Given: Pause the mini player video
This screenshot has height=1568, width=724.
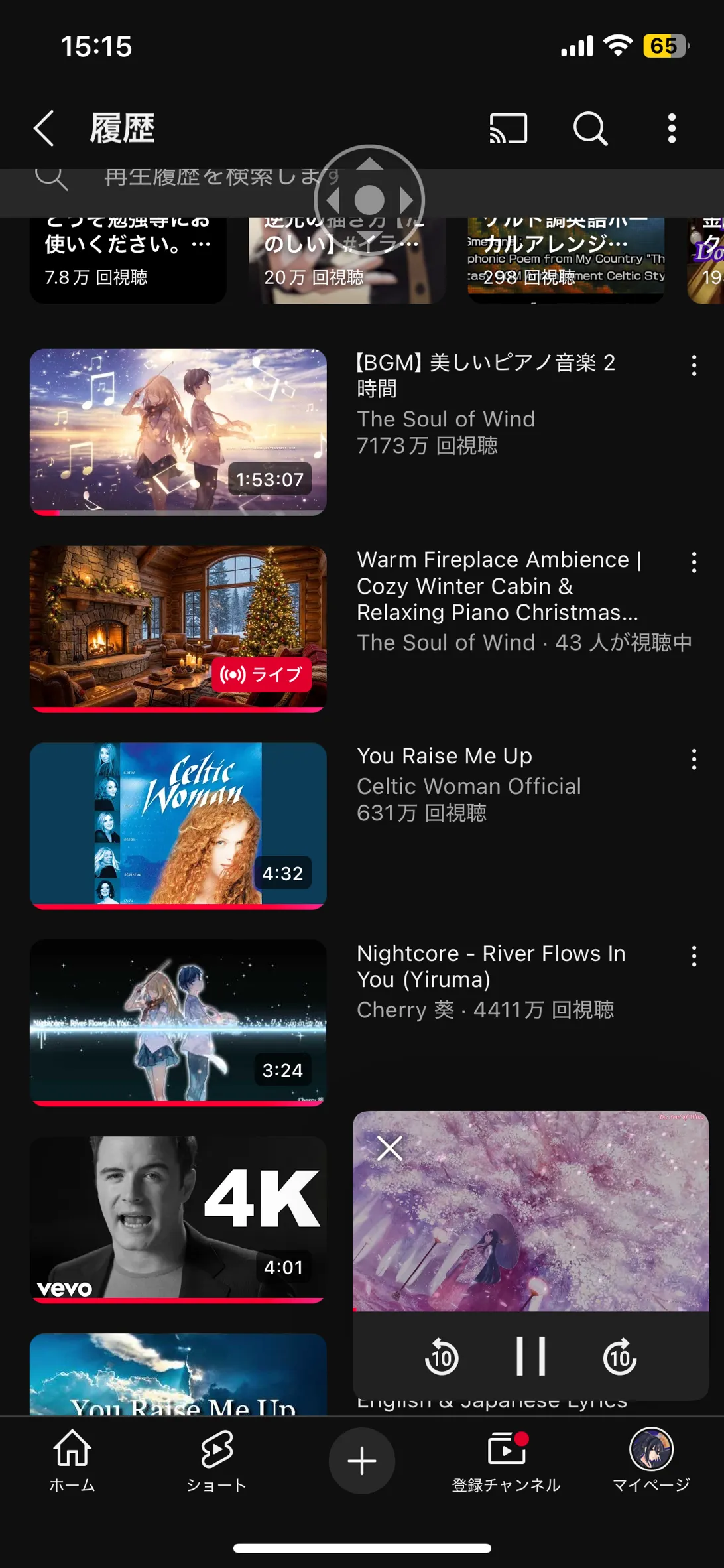Looking at the screenshot, I should tap(530, 1356).
